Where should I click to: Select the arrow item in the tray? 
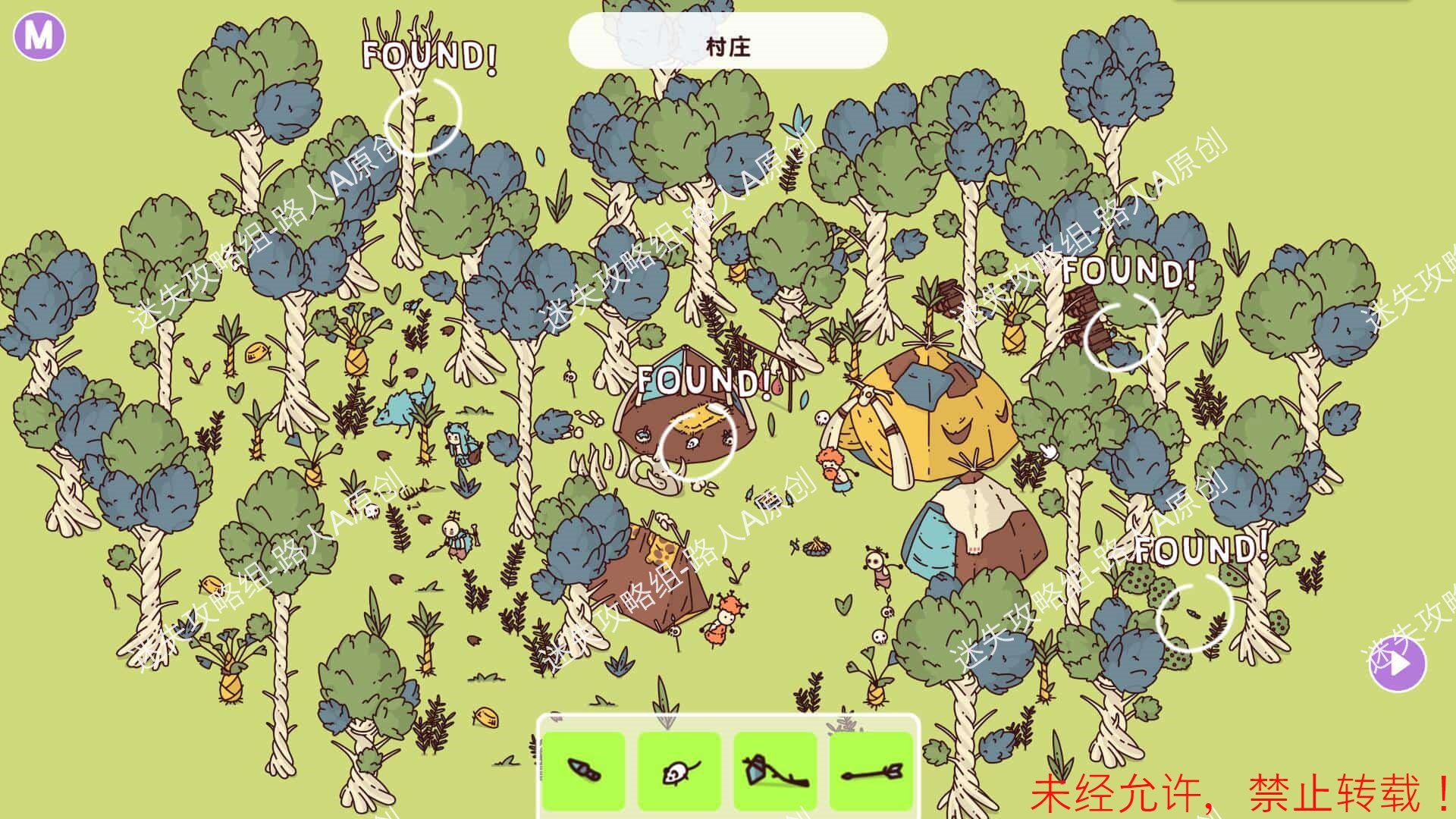tap(871, 771)
